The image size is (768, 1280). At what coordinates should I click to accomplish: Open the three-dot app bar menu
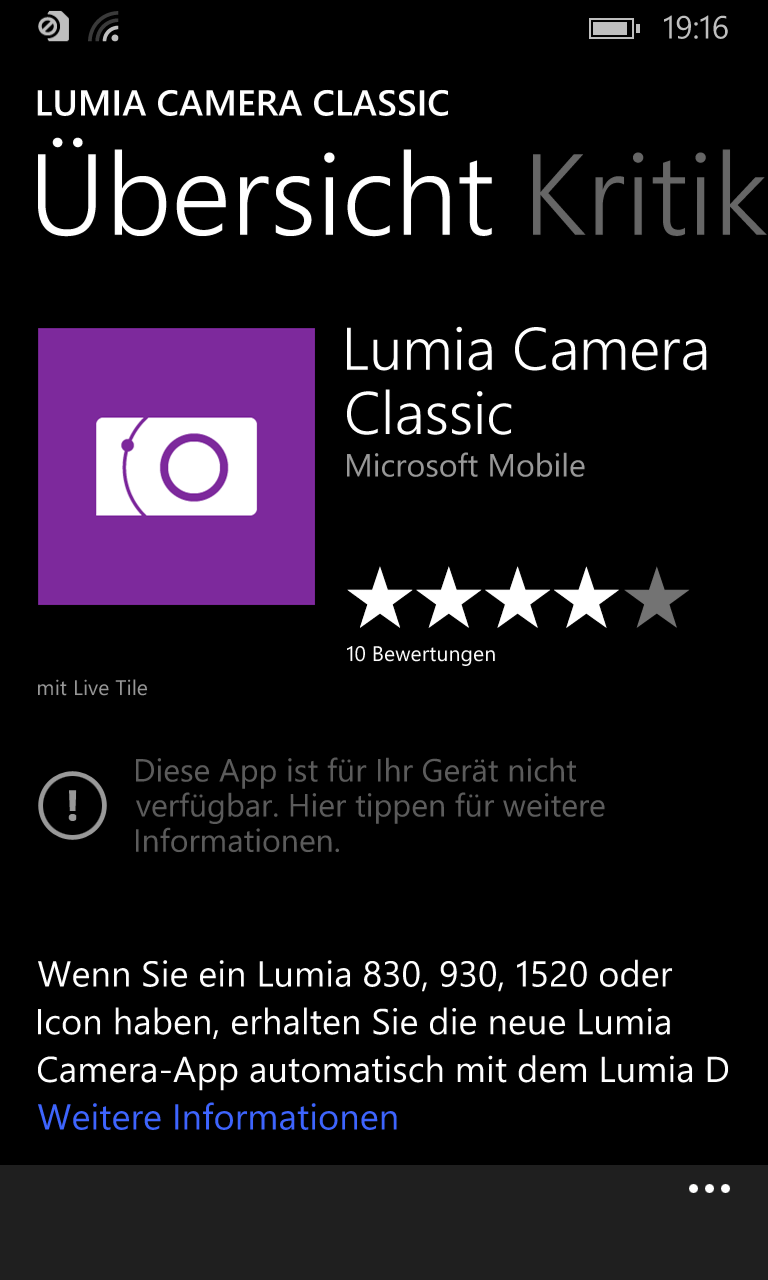(x=709, y=1189)
